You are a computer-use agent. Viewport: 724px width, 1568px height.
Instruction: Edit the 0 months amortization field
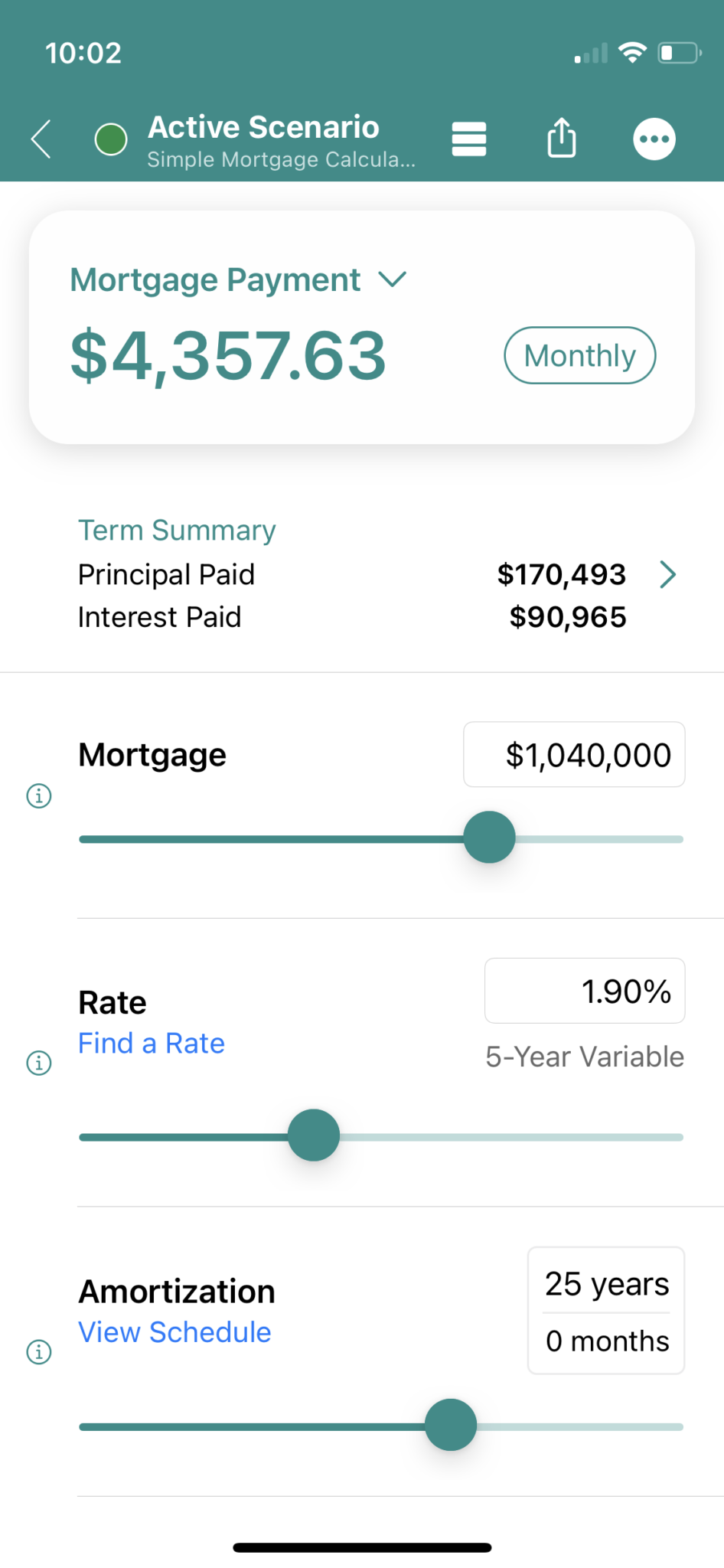607,1341
